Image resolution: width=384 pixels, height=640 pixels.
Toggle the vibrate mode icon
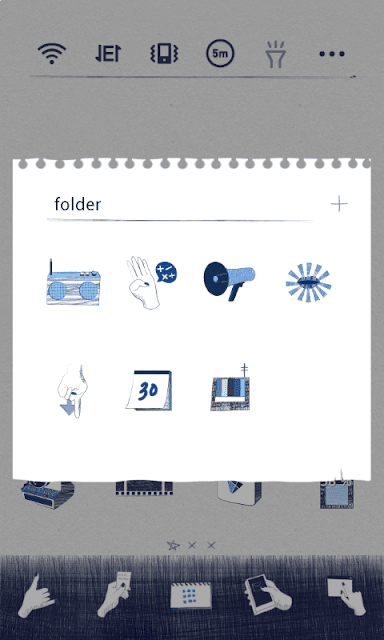(x=164, y=53)
